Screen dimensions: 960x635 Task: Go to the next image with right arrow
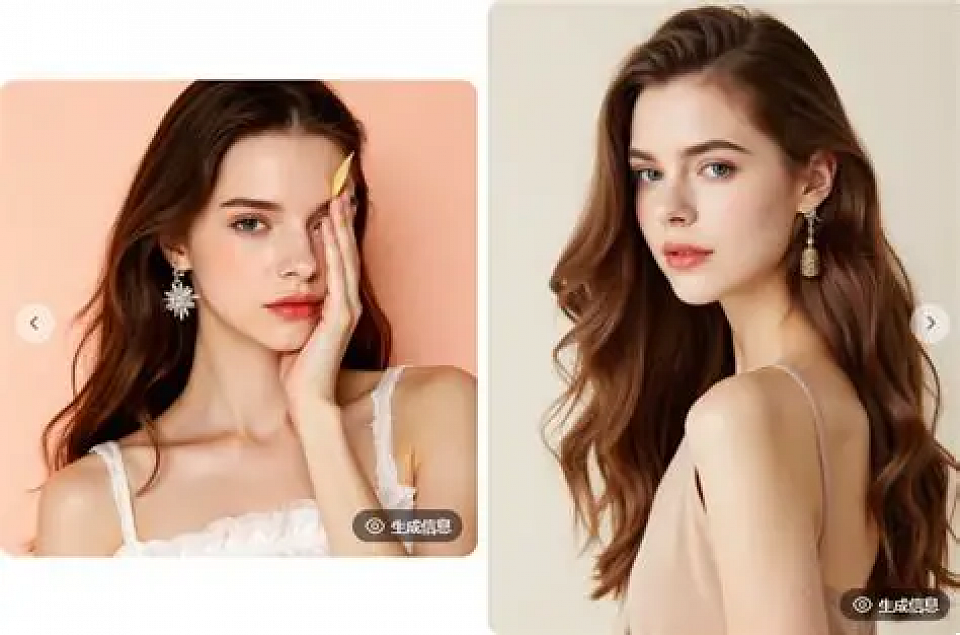(x=930, y=323)
